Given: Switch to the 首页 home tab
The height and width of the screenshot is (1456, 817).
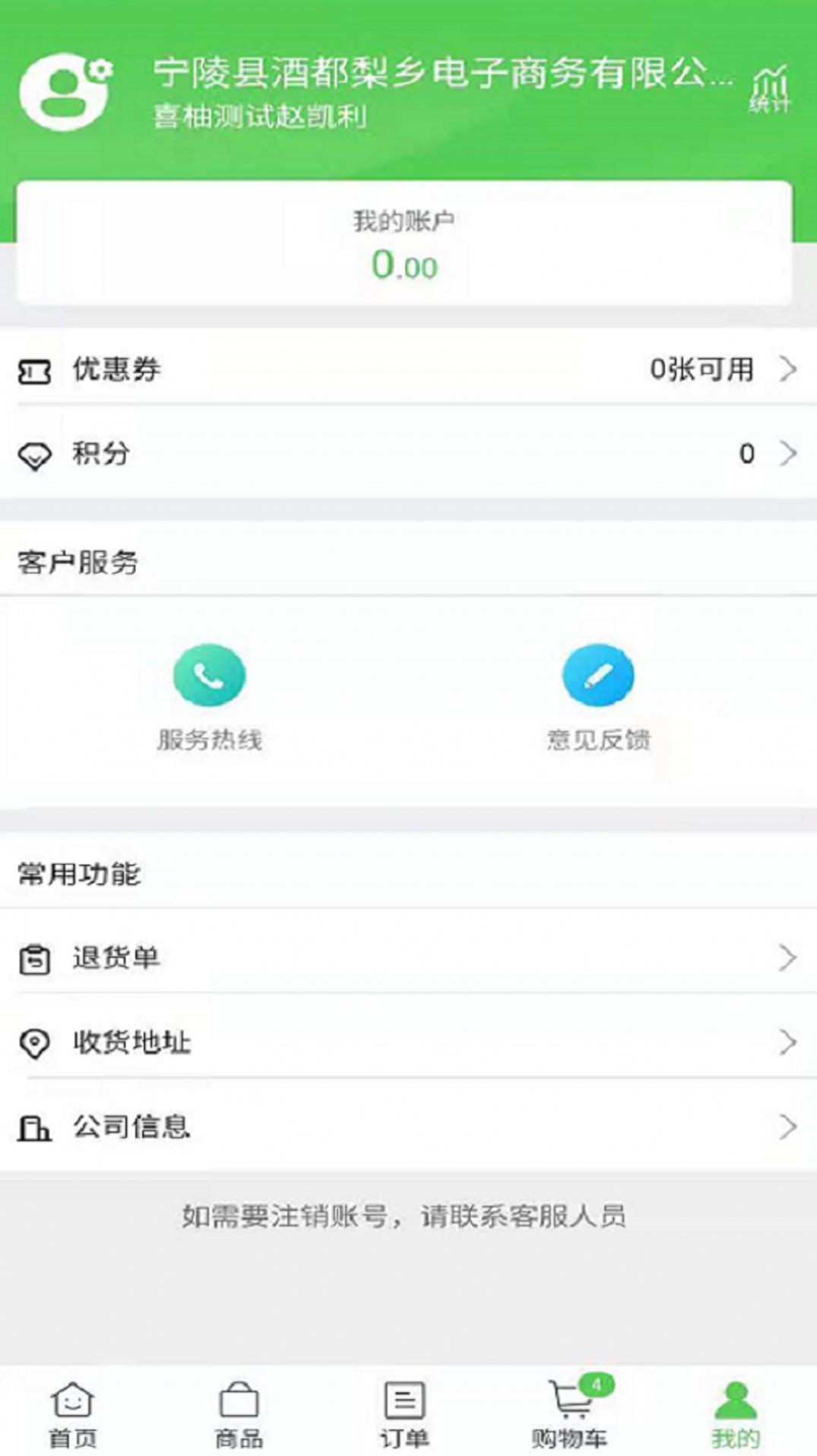Looking at the screenshot, I should (x=73, y=1414).
